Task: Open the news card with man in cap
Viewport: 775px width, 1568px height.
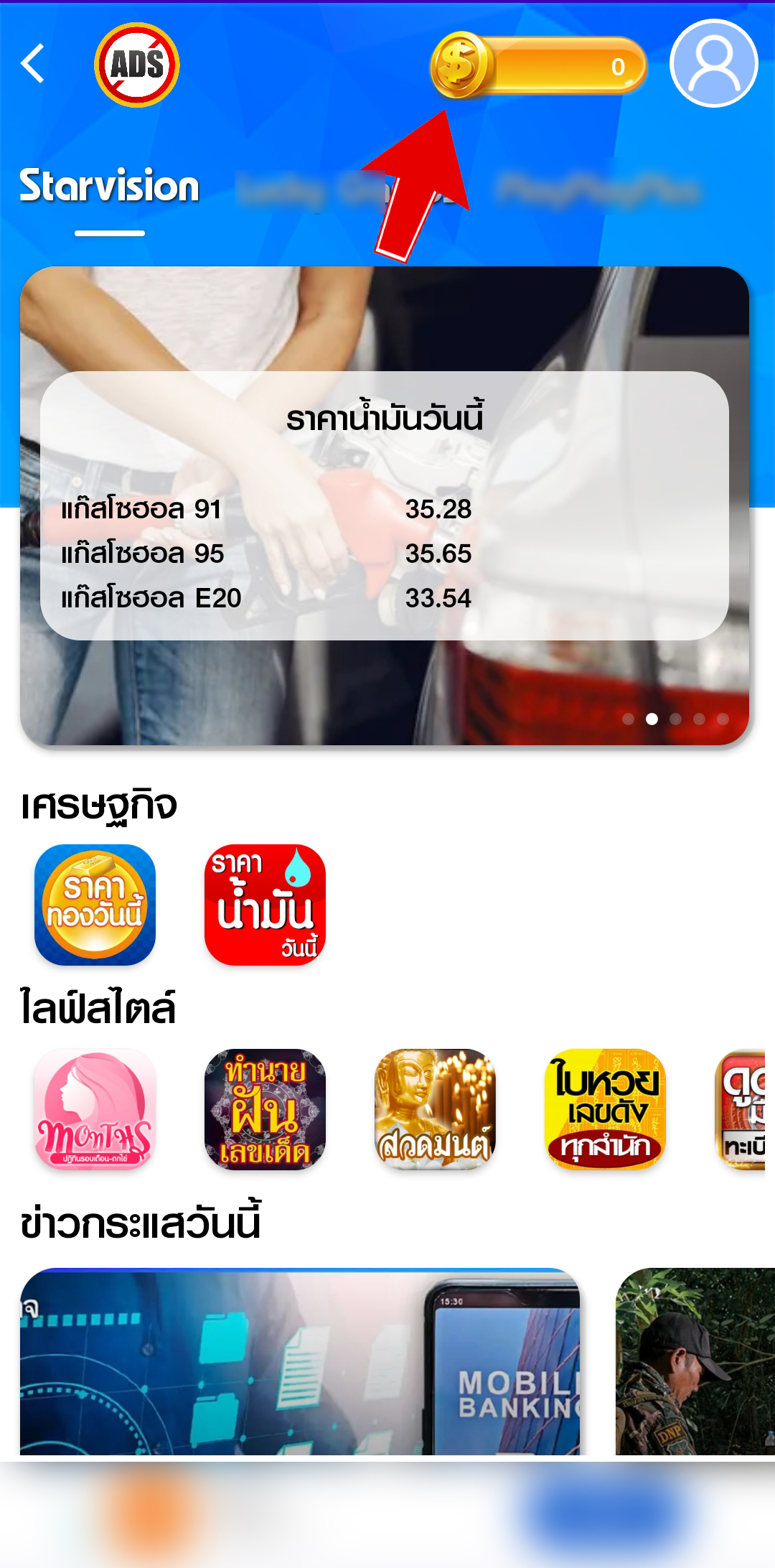Action: point(695,1361)
